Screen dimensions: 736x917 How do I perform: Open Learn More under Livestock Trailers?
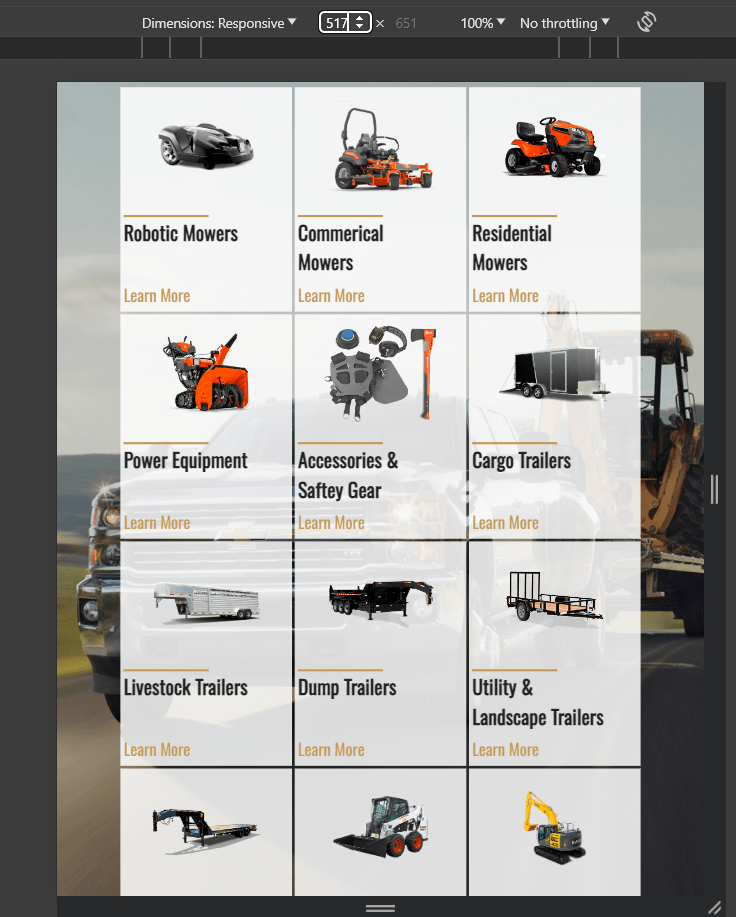pyautogui.click(x=156, y=750)
